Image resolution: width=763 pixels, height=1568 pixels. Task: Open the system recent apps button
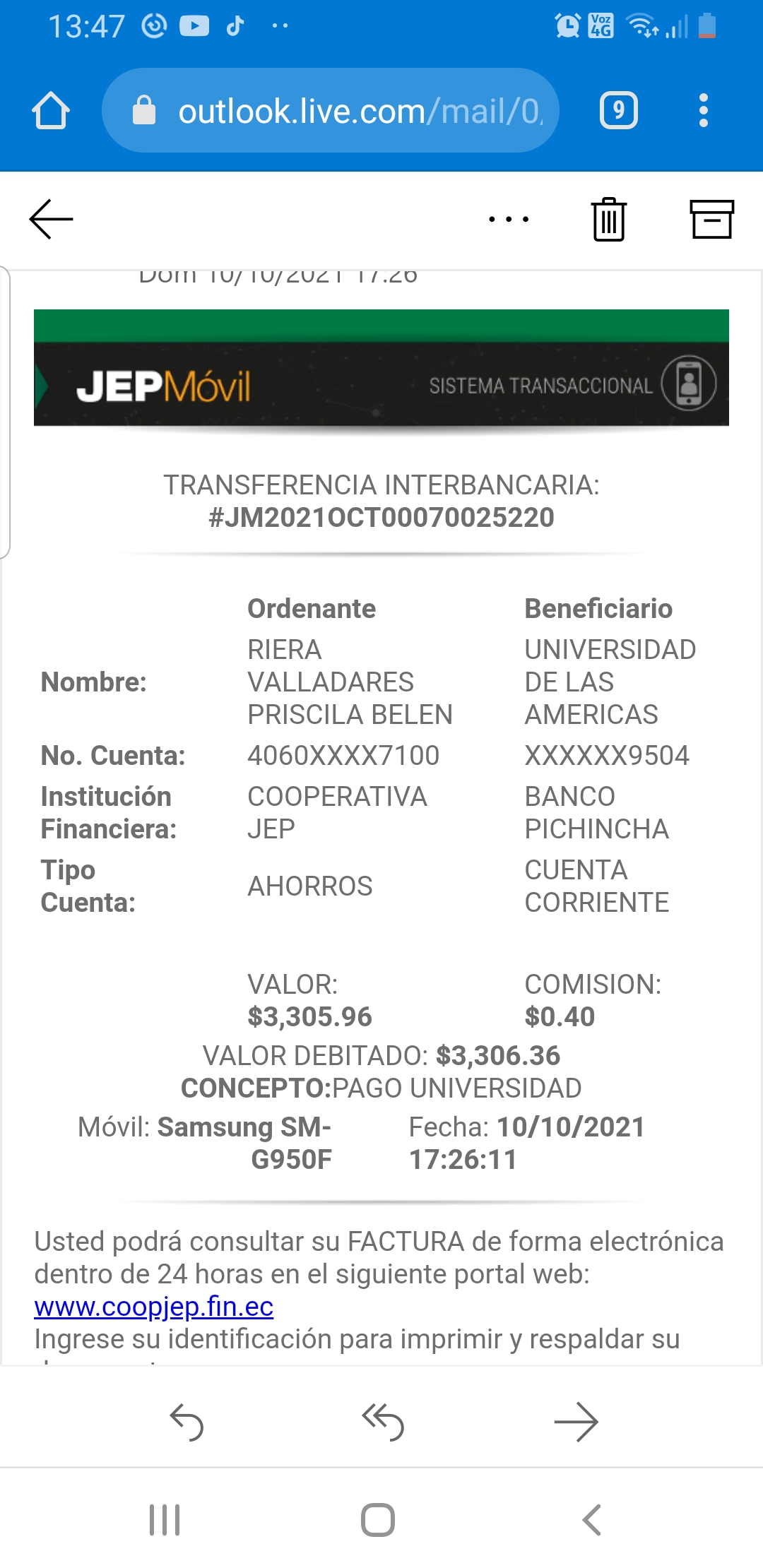(x=165, y=1520)
